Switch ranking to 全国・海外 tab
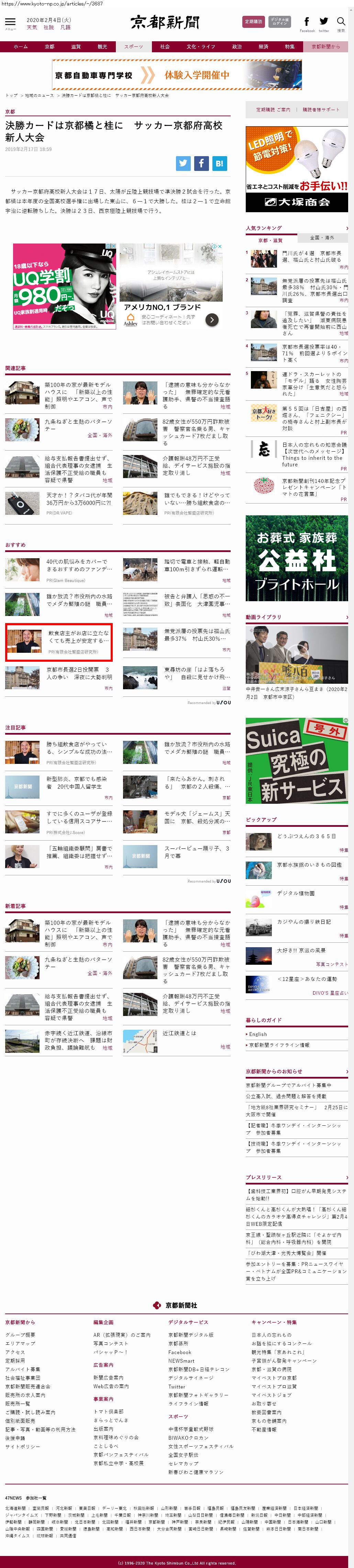 click(322, 237)
